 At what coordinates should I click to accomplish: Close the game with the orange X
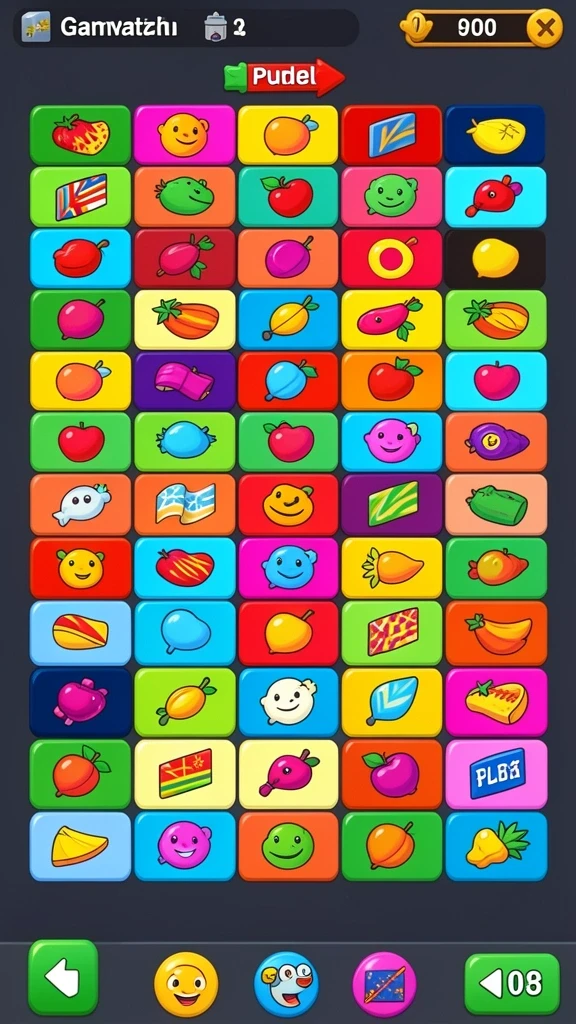coord(545,28)
